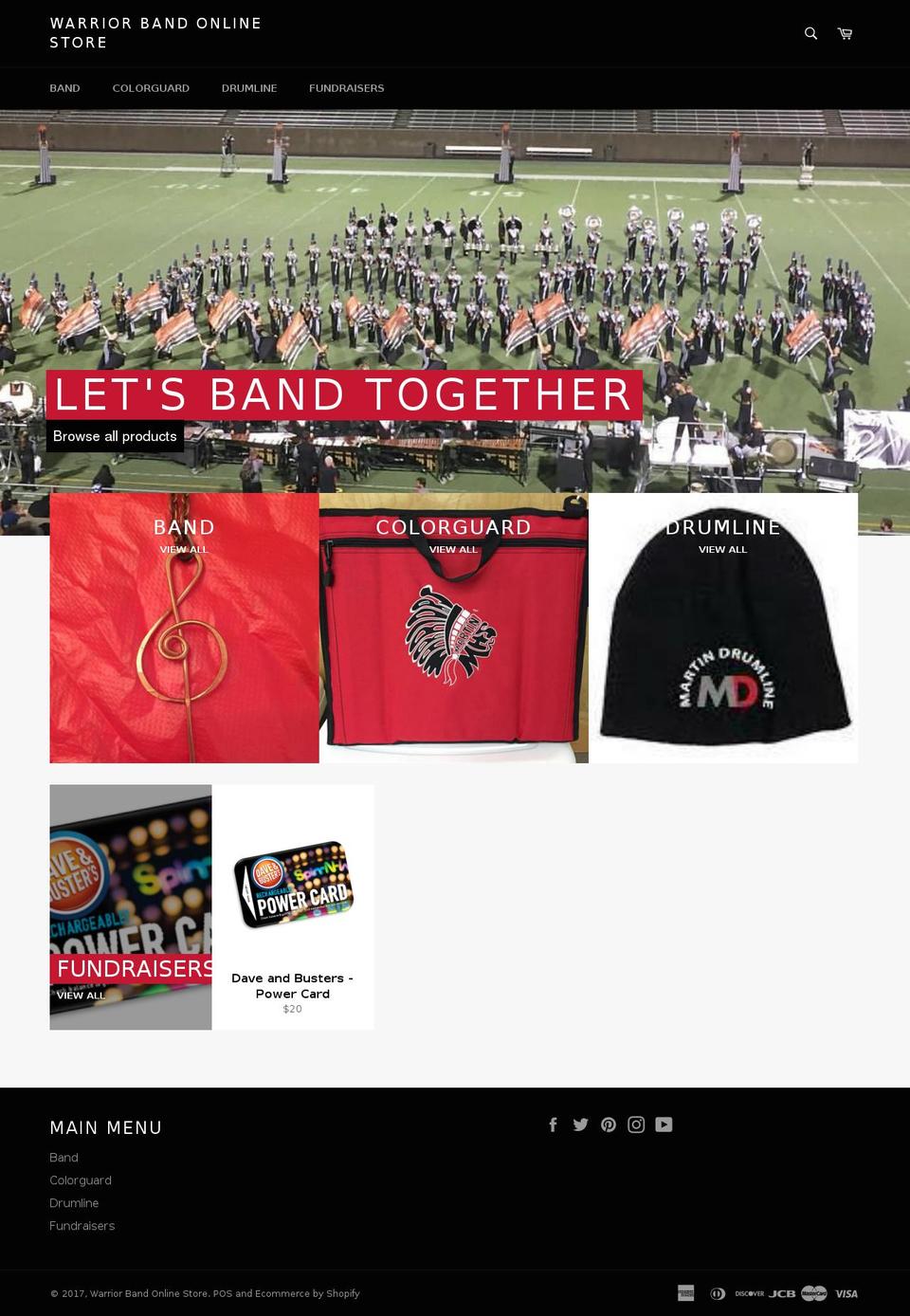Click the Warrior Band Online Store logo text
This screenshot has height=1316, width=910.
tap(155, 33)
